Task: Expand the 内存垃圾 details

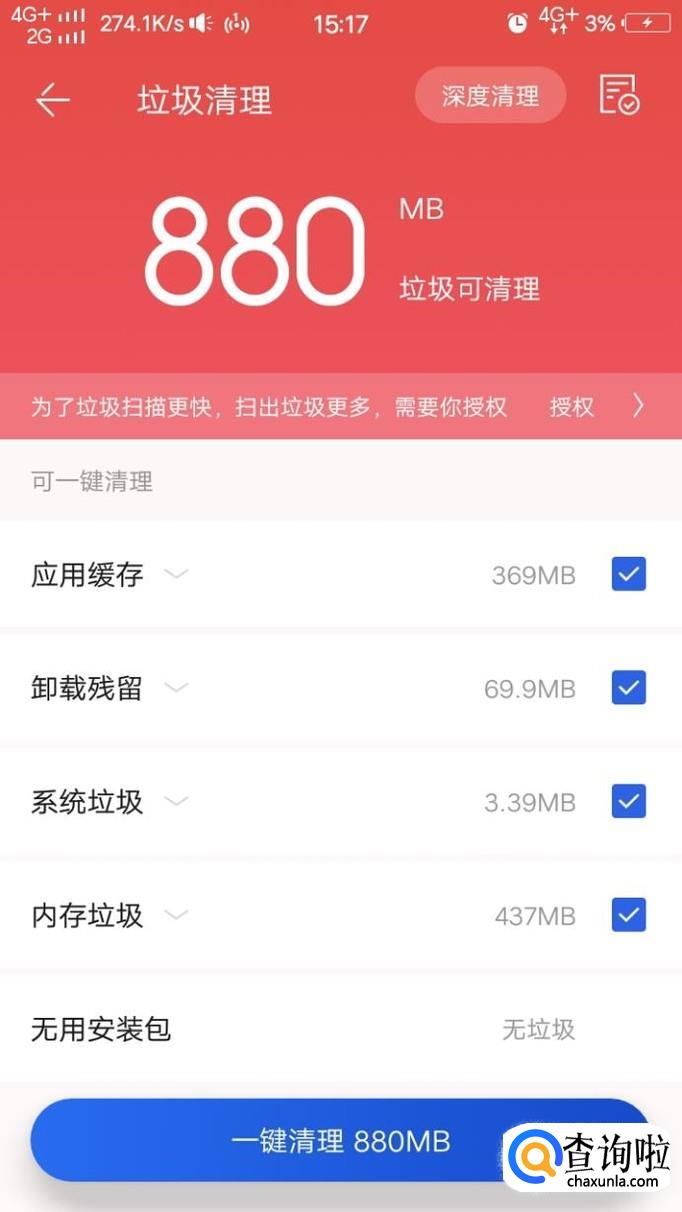Action: [x=176, y=915]
